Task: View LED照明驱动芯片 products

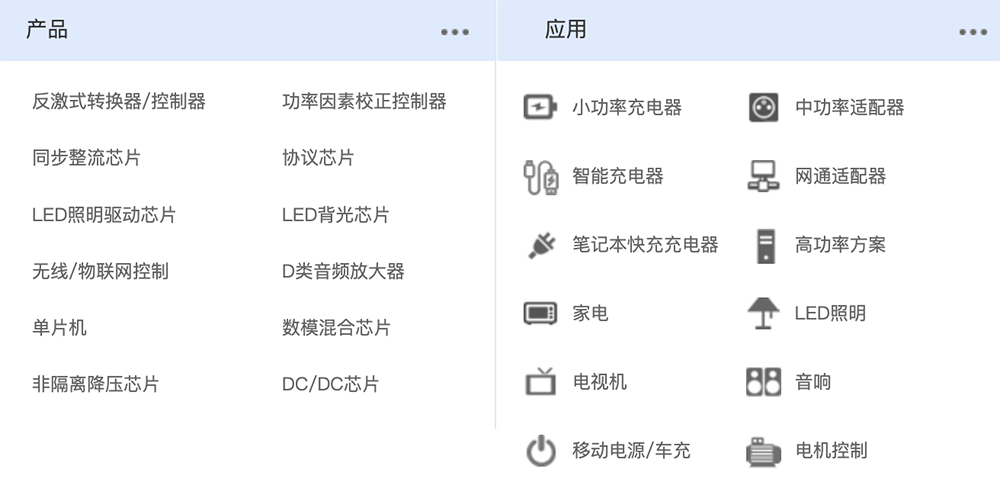Action: (104, 215)
